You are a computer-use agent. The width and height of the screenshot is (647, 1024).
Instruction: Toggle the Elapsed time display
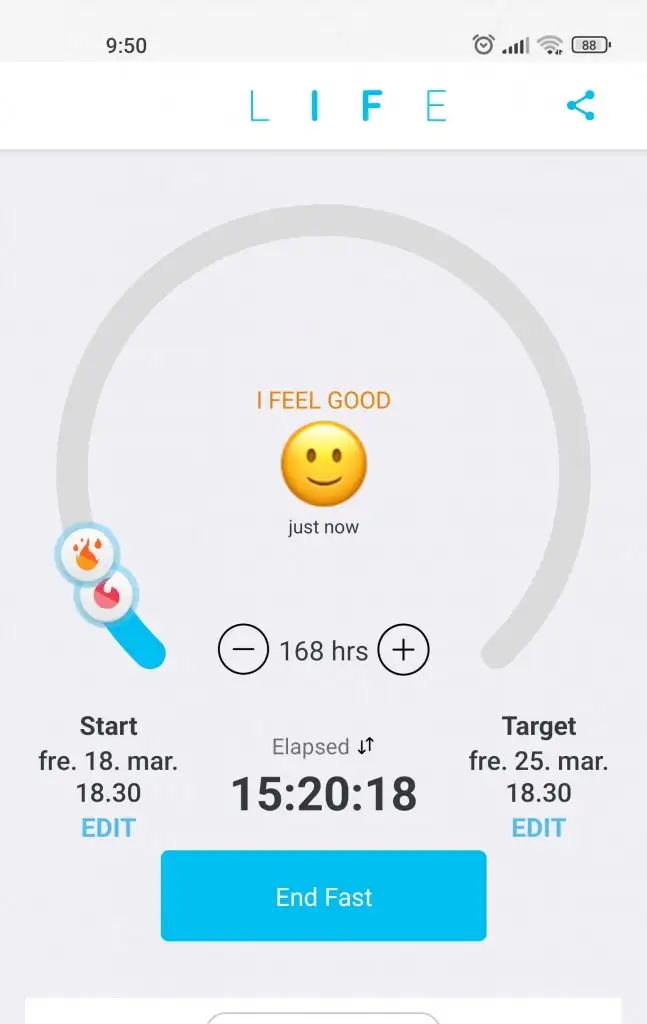coord(365,746)
